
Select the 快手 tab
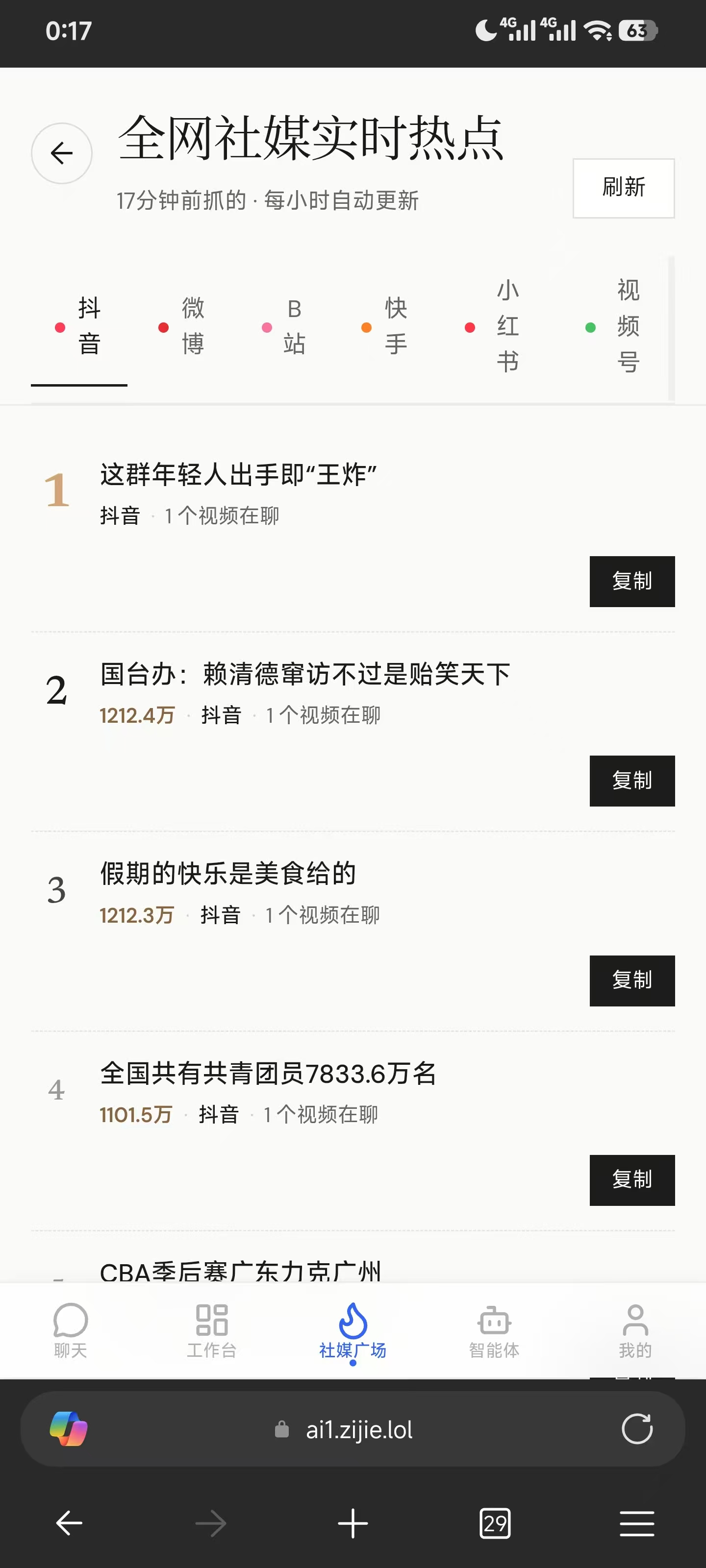tap(385, 326)
